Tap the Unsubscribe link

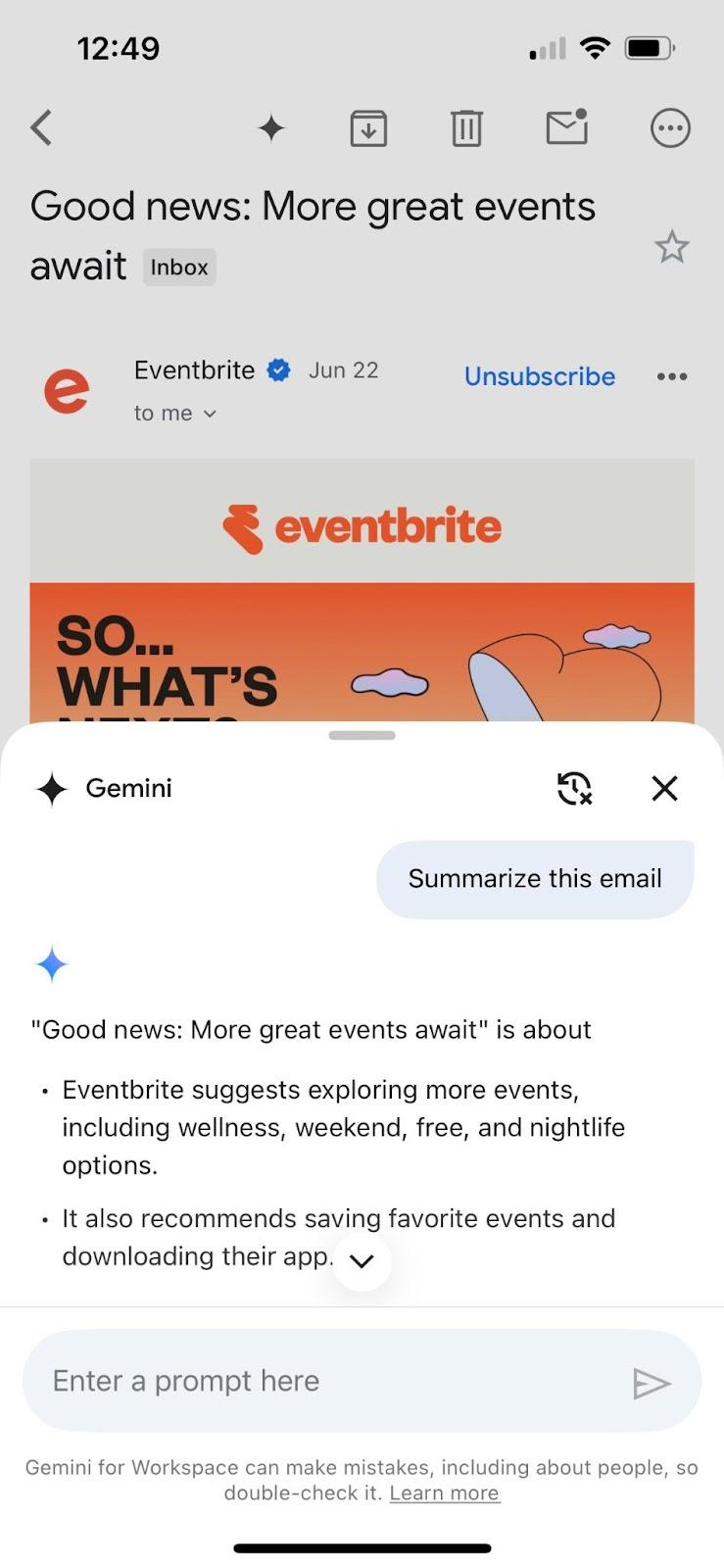click(x=540, y=376)
